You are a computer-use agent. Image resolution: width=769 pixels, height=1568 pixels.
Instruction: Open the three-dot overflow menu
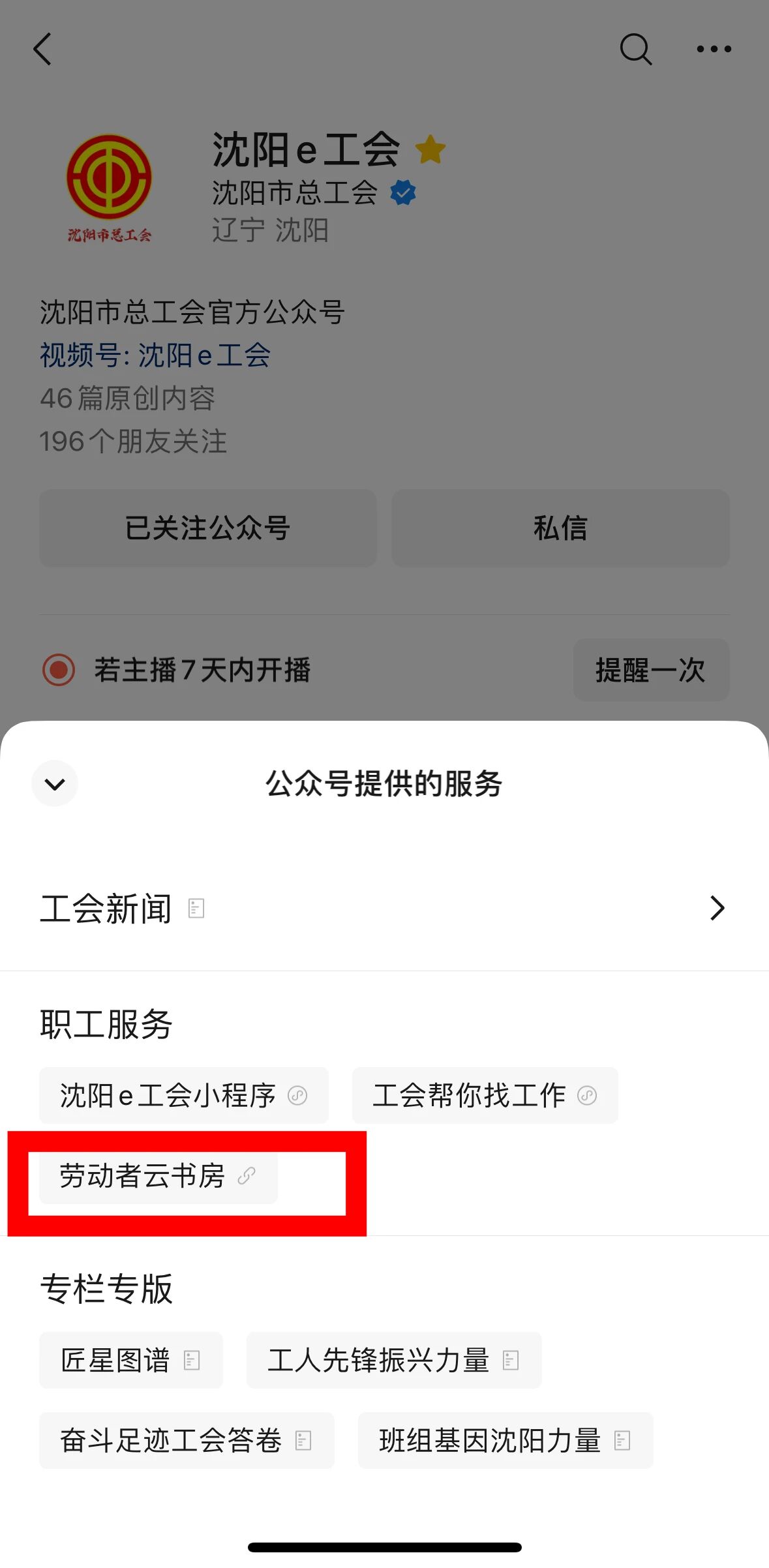pyautogui.click(x=714, y=49)
